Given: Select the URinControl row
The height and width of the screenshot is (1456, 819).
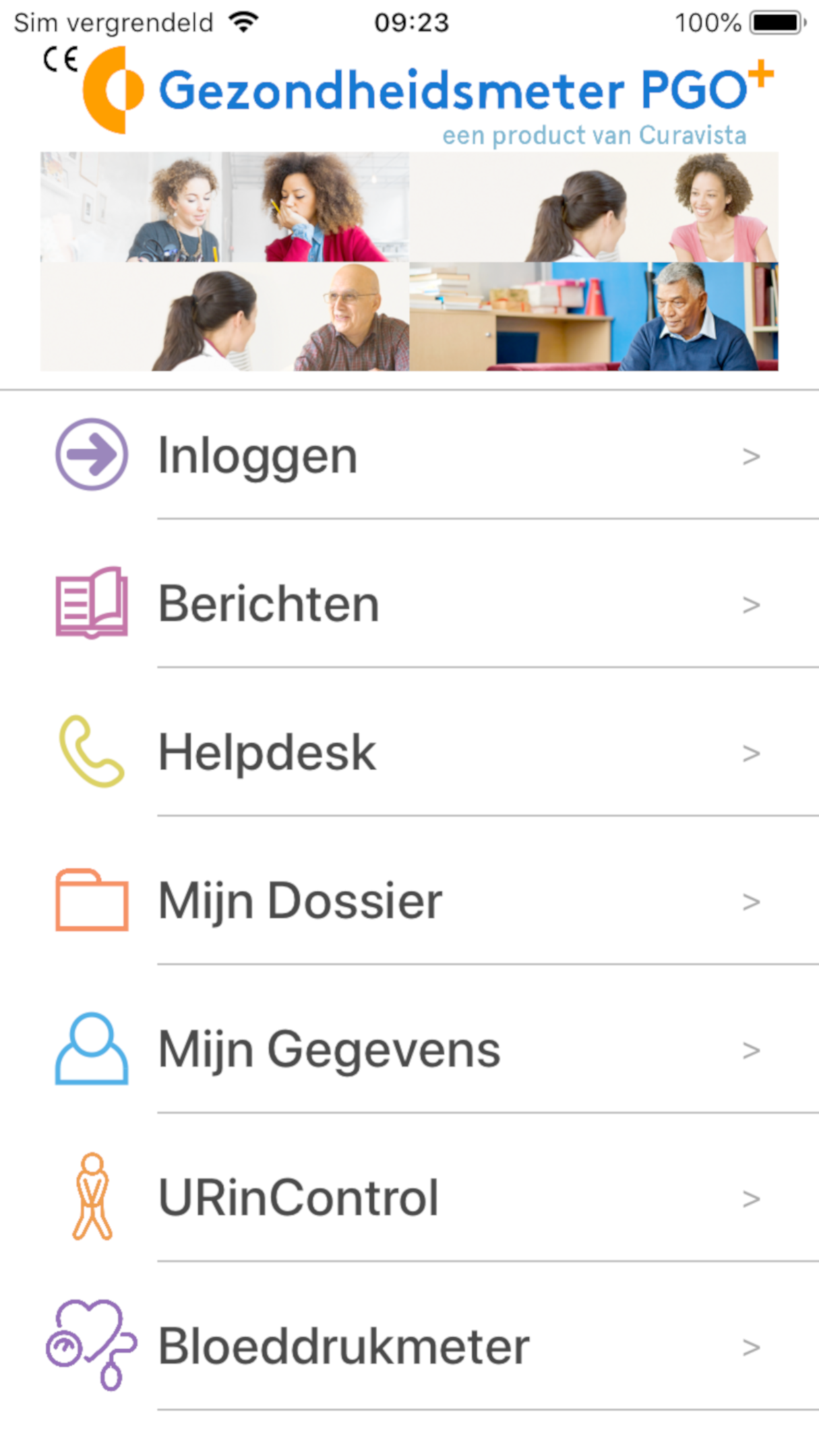Looking at the screenshot, I should coord(409,1198).
